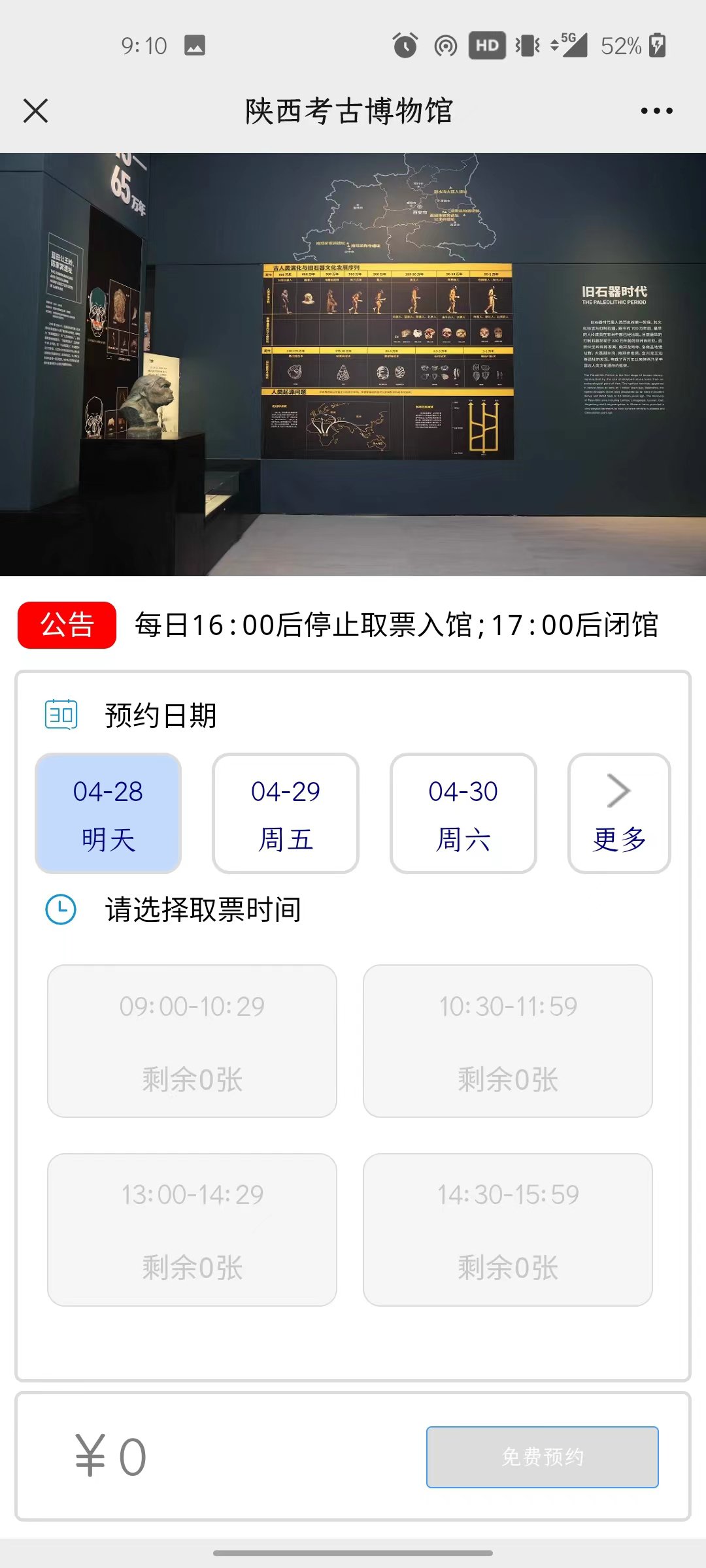Select the 09:00-10:29 time slot

tap(192, 1041)
